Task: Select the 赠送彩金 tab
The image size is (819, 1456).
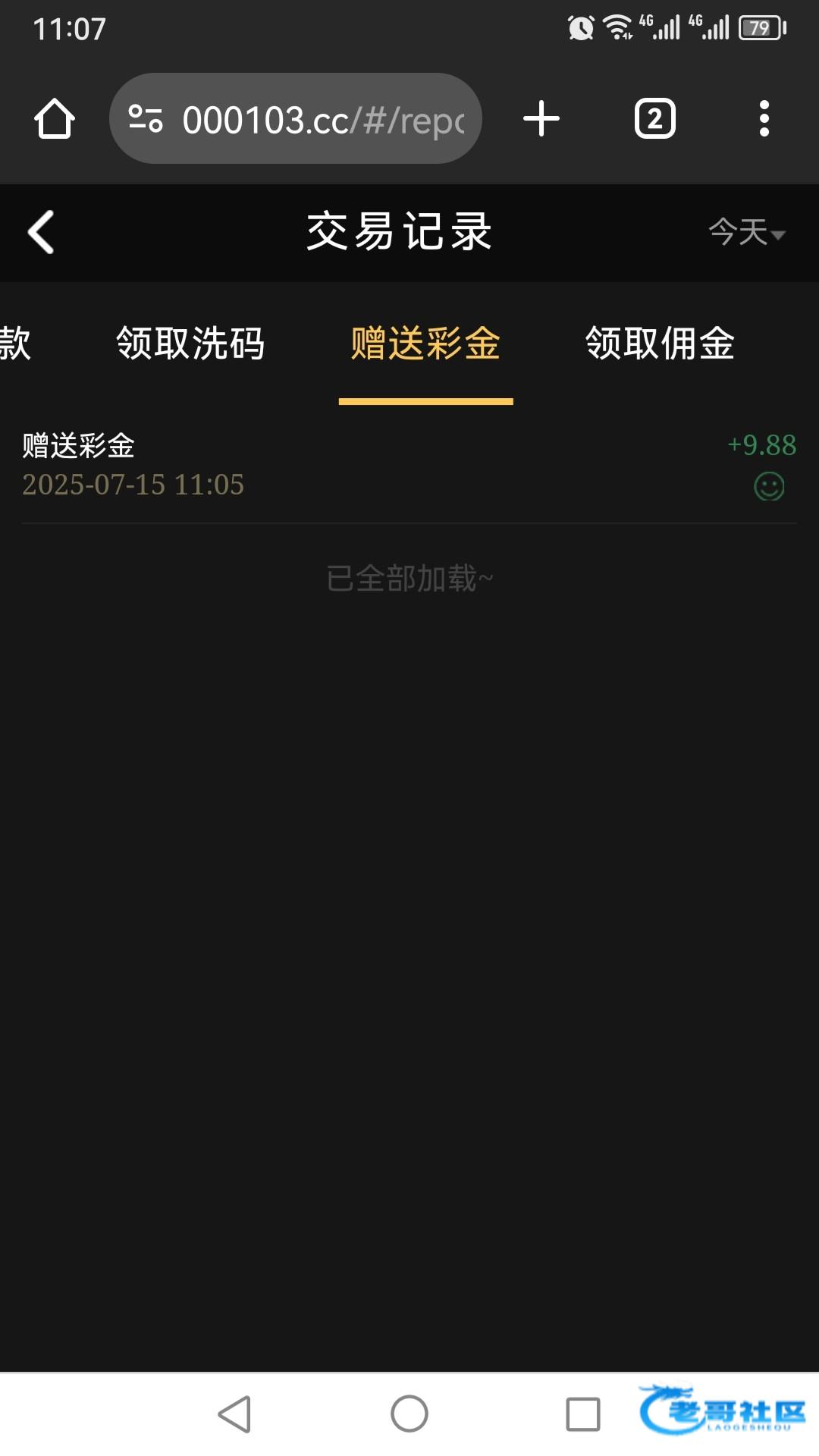Action: 425,344
